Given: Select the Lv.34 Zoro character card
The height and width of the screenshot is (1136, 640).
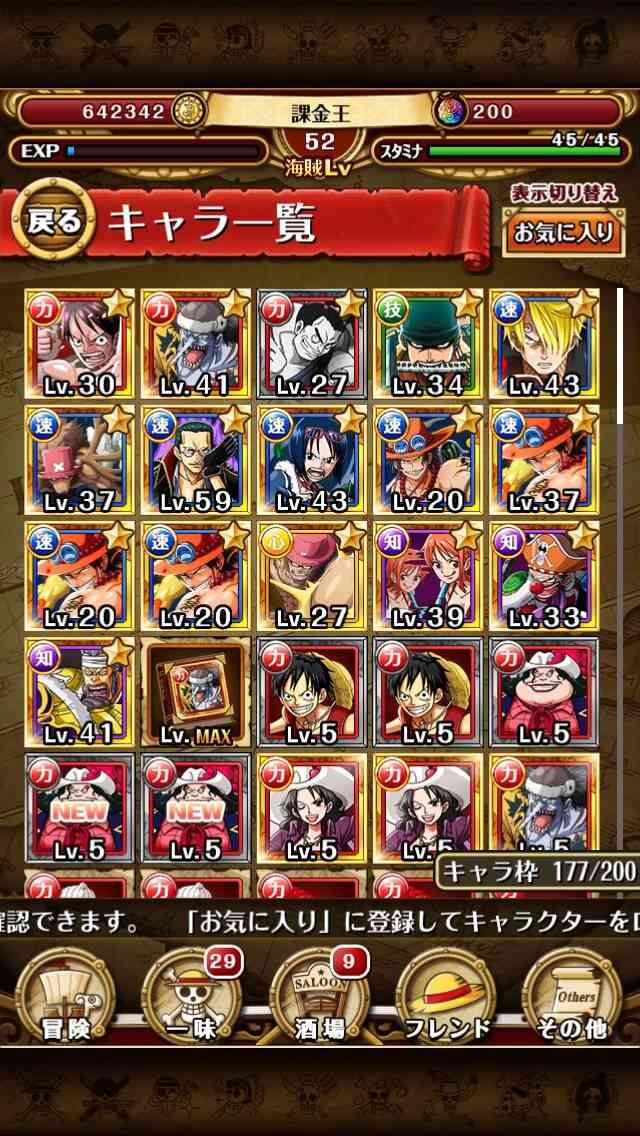Looking at the screenshot, I should pos(428,344).
